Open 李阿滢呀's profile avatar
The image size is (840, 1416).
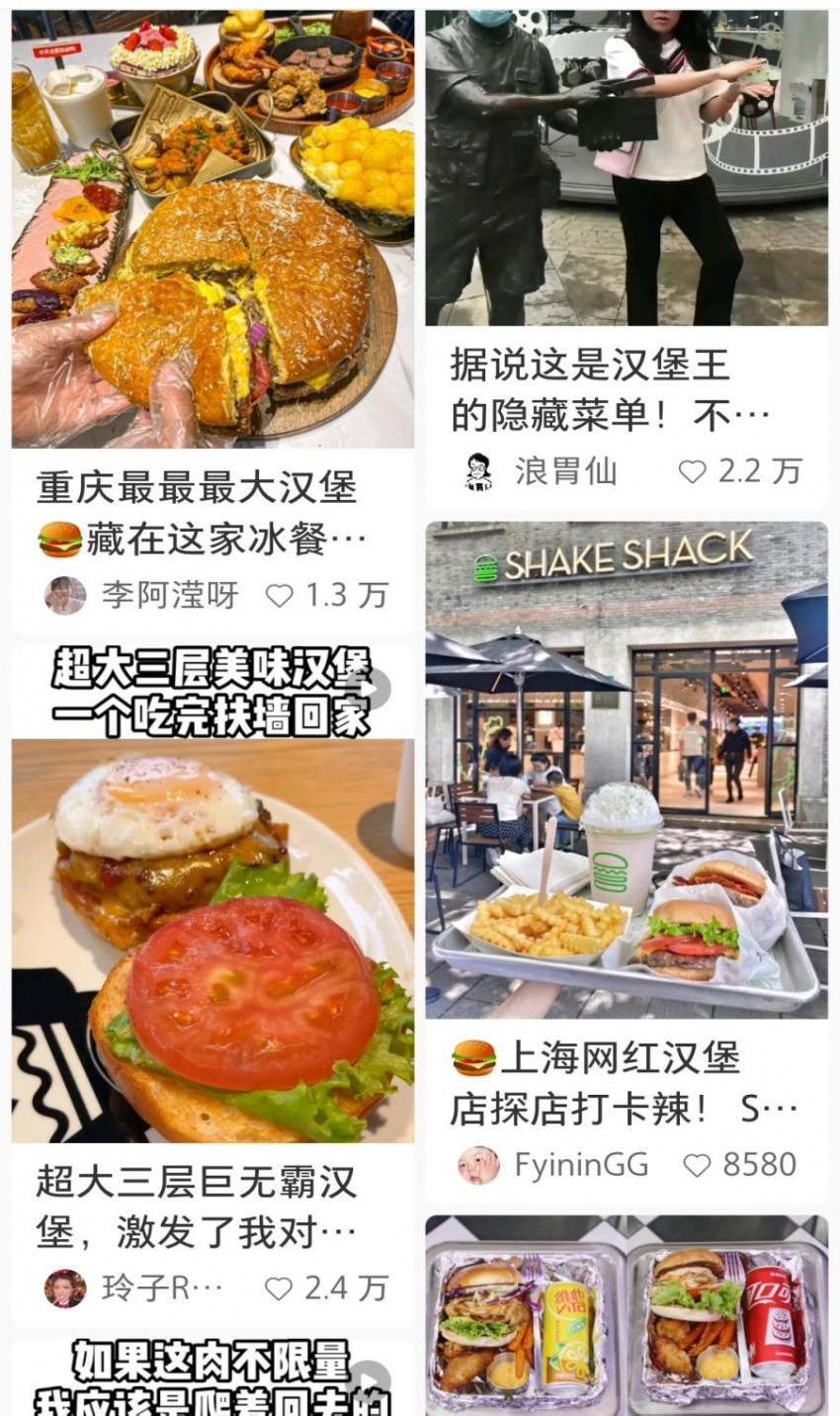[x=65, y=594]
